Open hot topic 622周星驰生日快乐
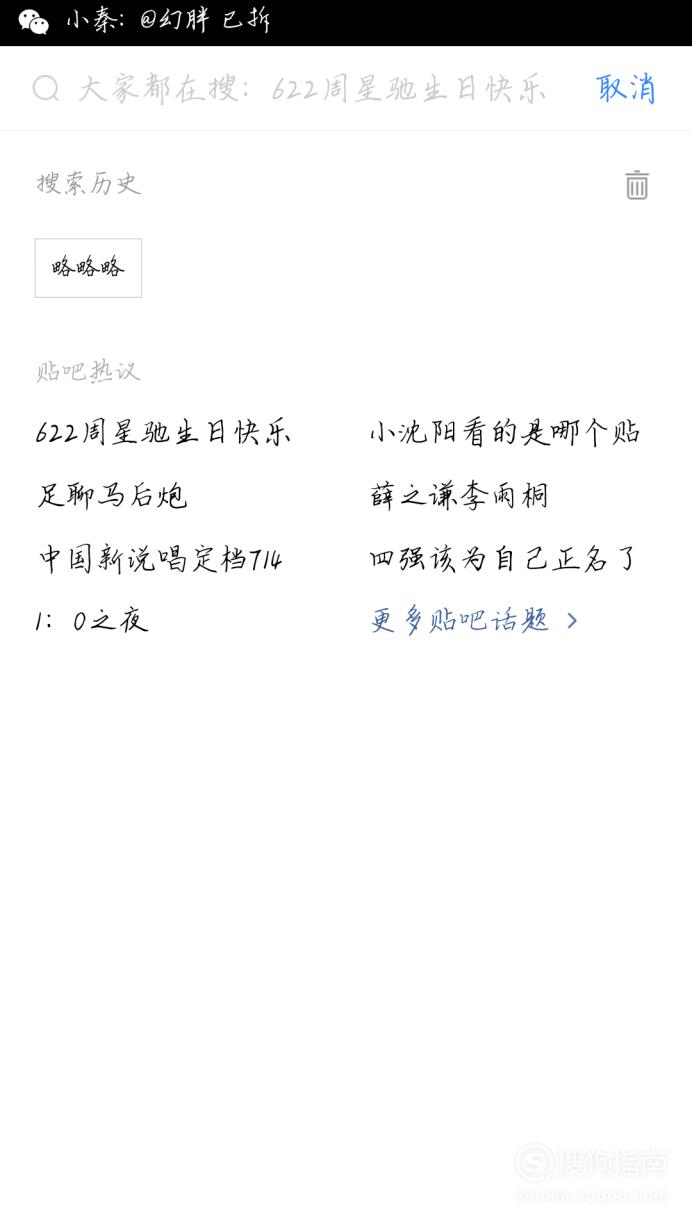The width and height of the screenshot is (692, 1230). point(163,433)
